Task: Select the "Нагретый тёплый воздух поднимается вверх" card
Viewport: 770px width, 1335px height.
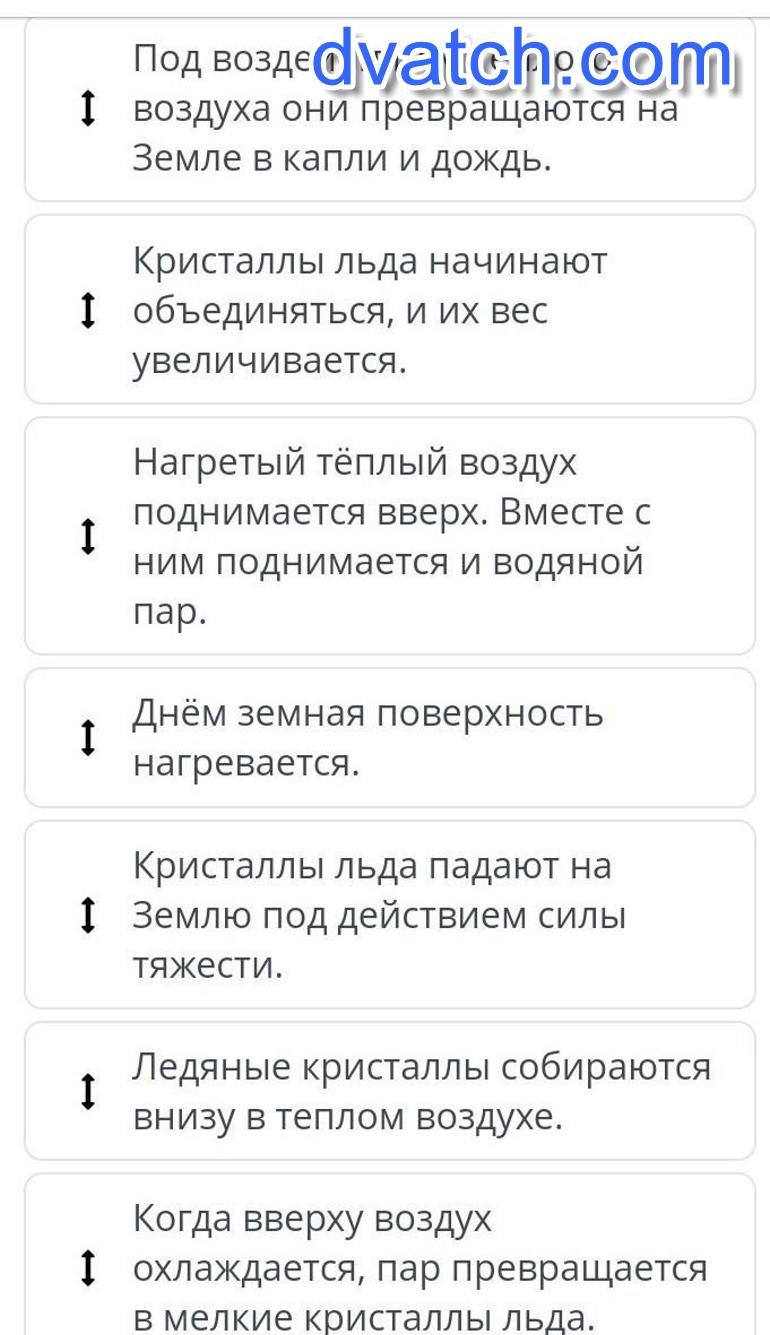Action: coord(392,537)
